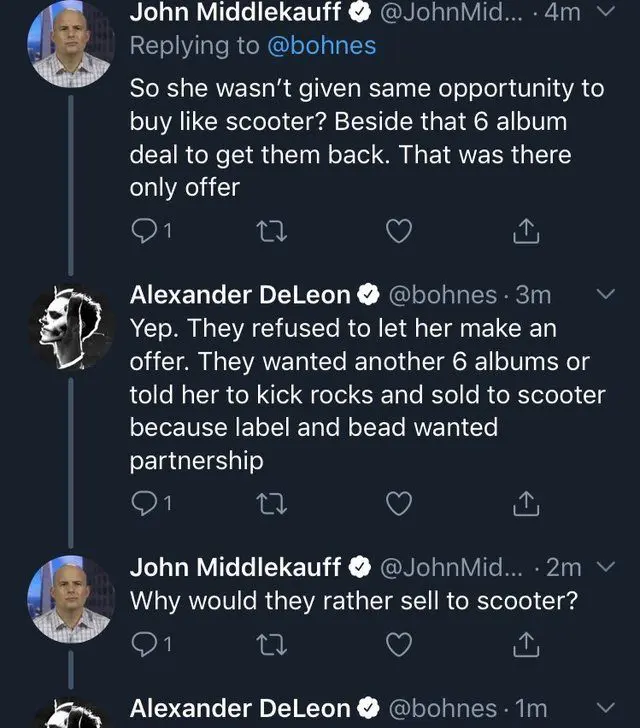Like John's 'Why would they rather' tweet

click(399, 646)
